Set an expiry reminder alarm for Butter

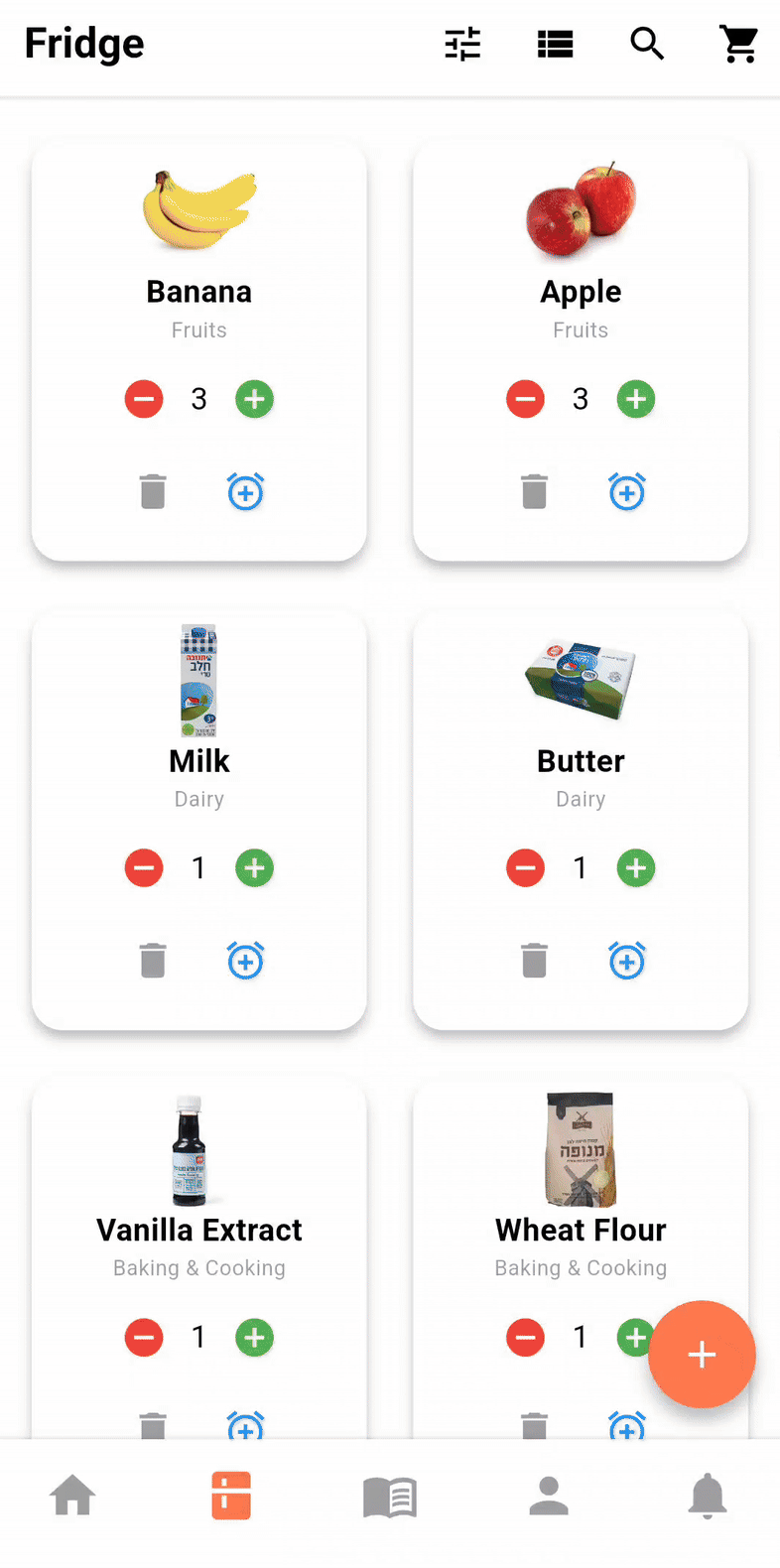tap(627, 960)
